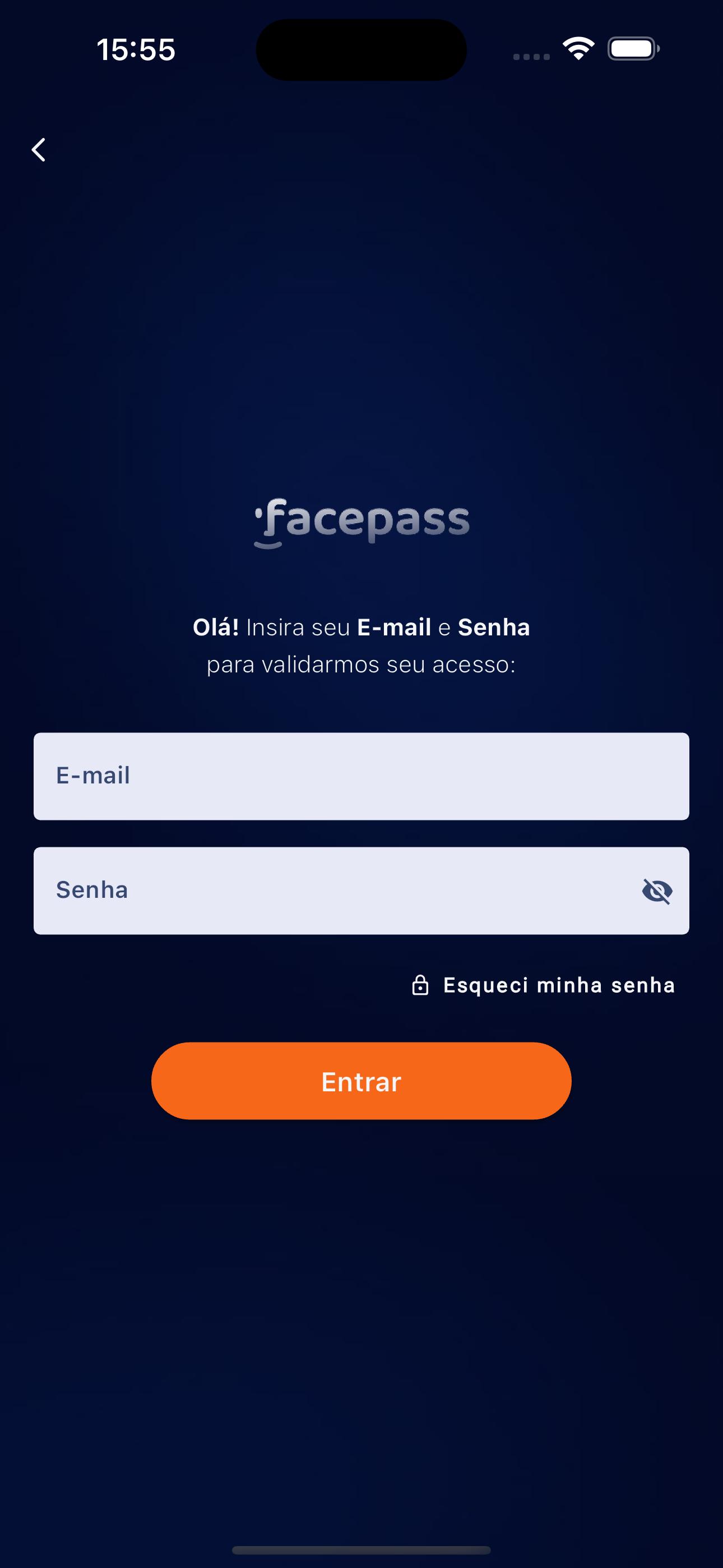Open Esqueci minha senha link
The width and height of the screenshot is (723, 1568).
(x=543, y=985)
